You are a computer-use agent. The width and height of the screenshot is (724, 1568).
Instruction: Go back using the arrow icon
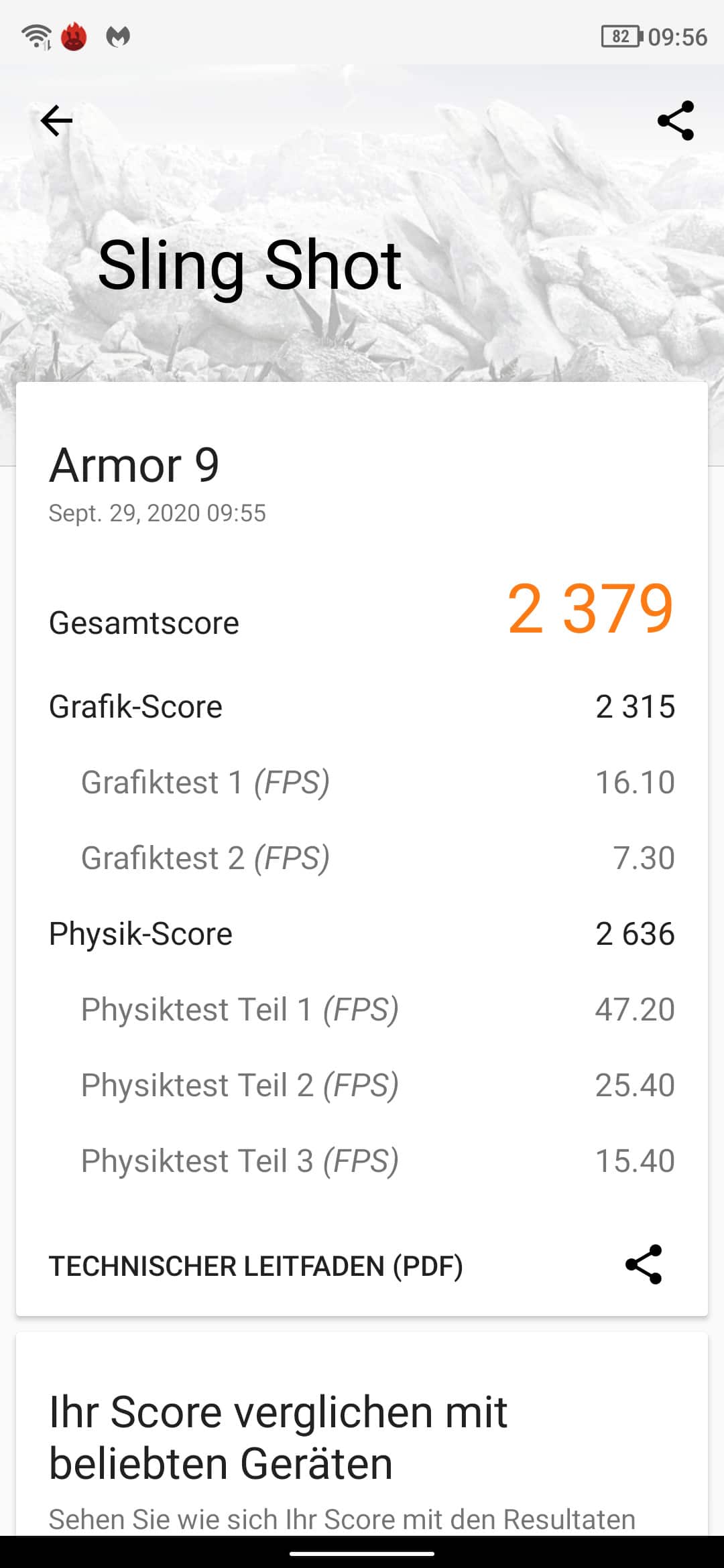coord(56,121)
